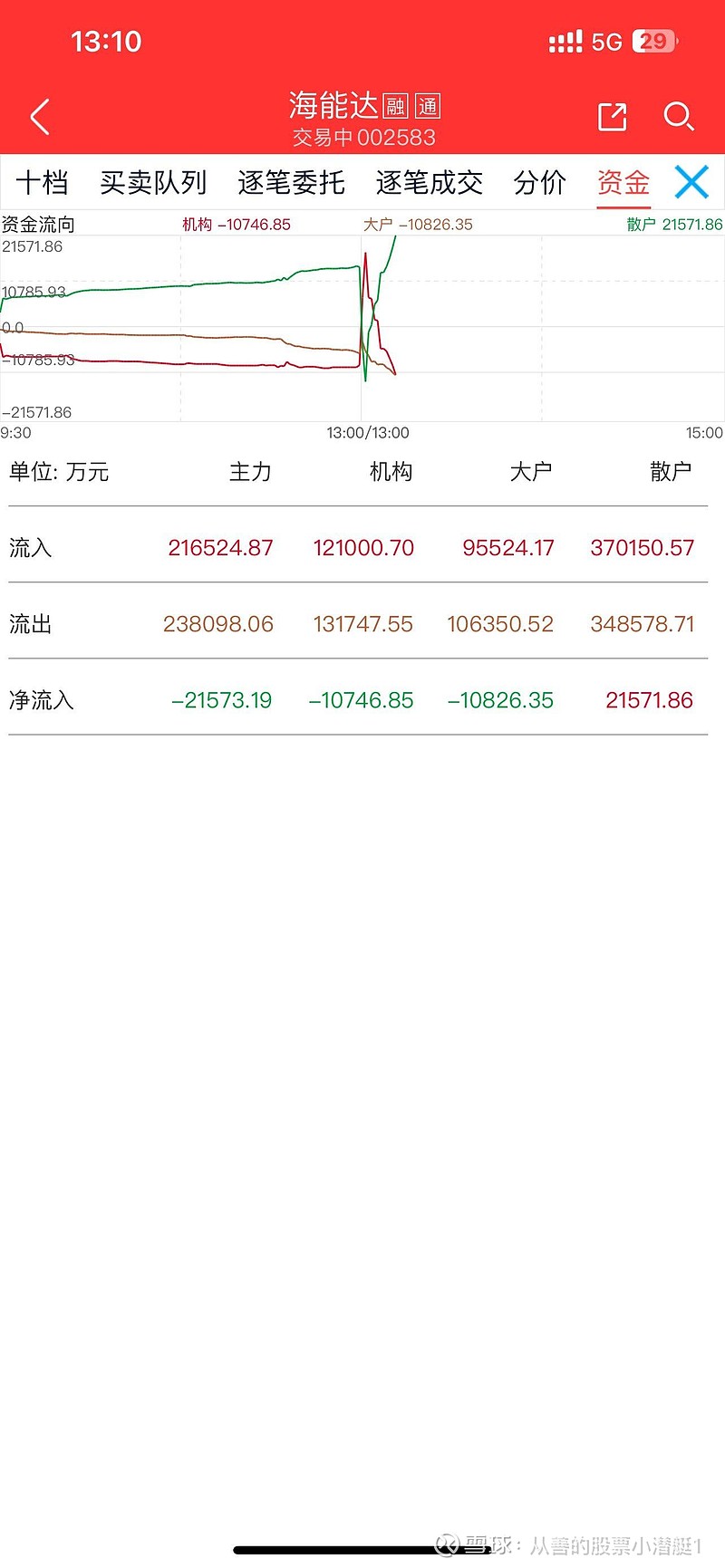Select the 分价 tab
The width and height of the screenshot is (725, 1568).
tap(539, 182)
